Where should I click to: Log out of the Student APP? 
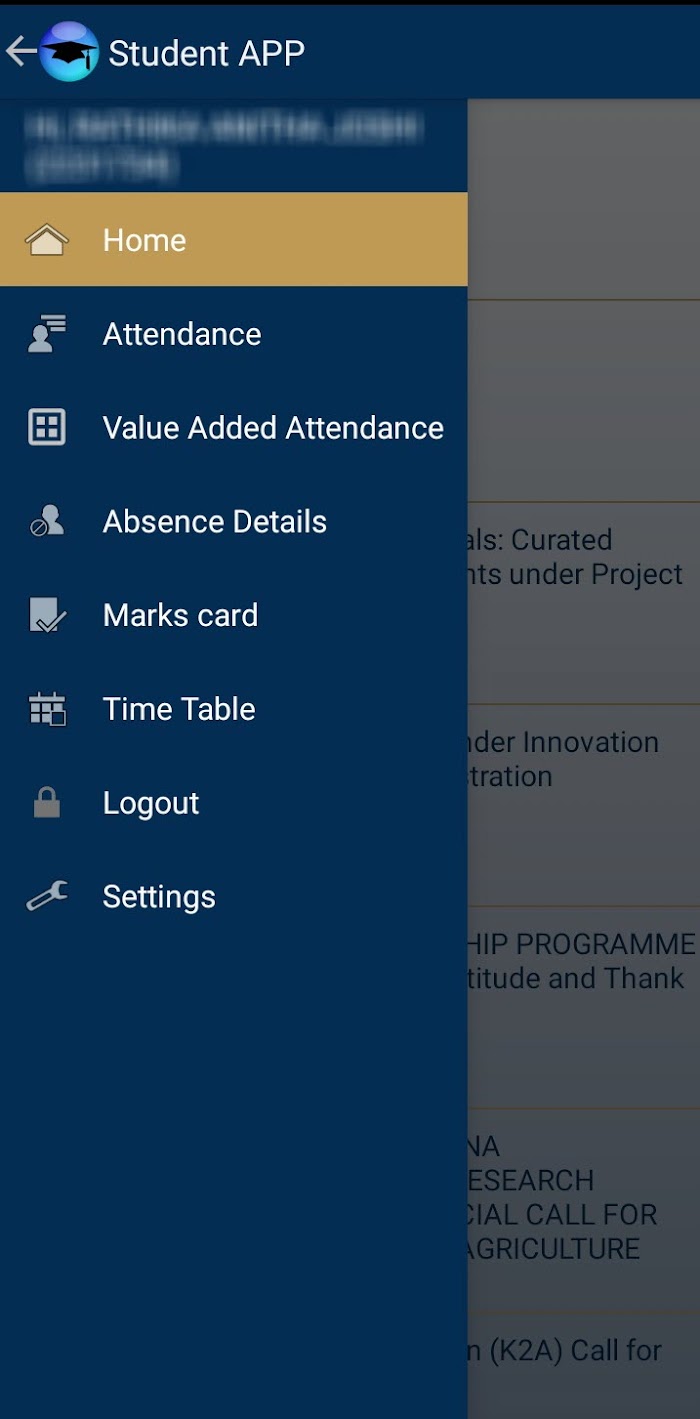[x=233, y=803]
